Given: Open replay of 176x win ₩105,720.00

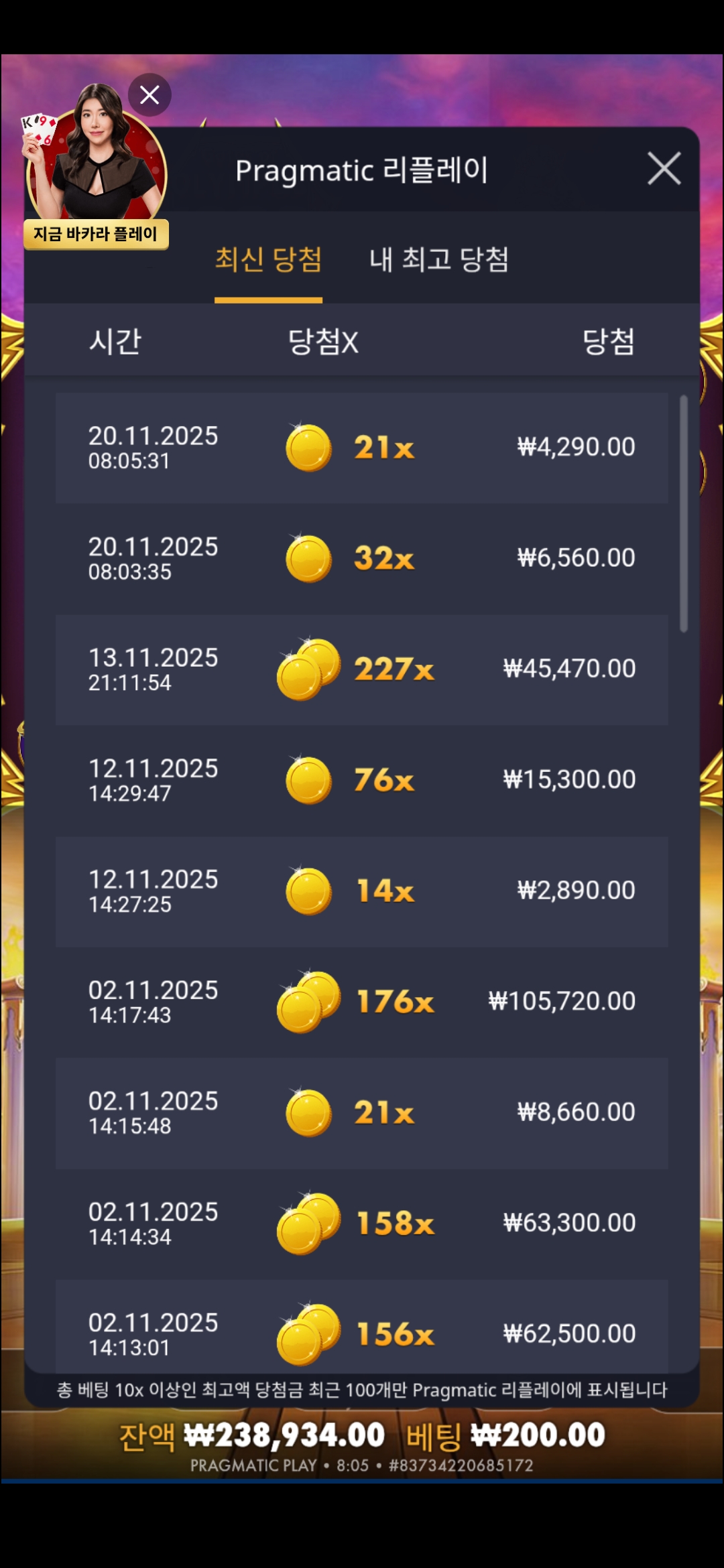Looking at the screenshot, I should click(361, 1002).
